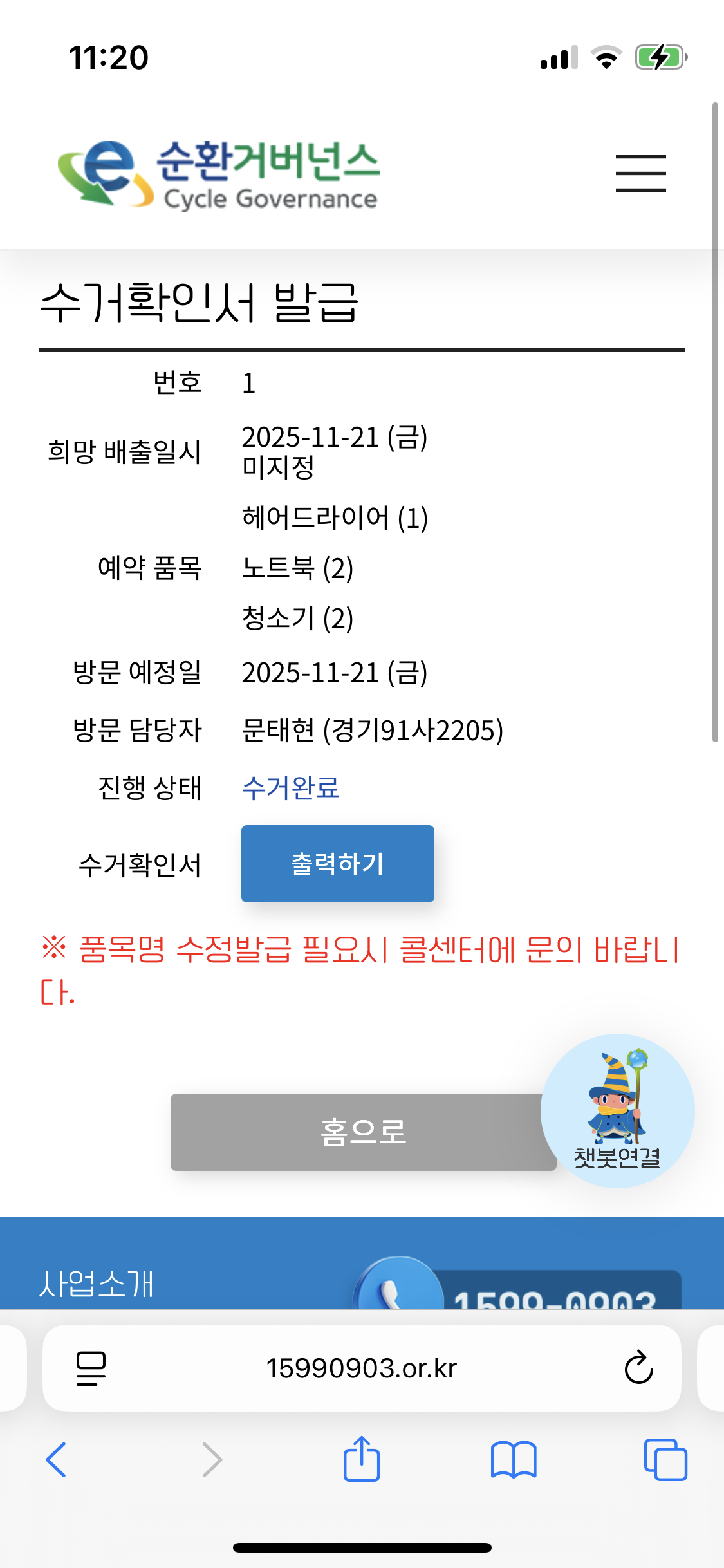The height and width of the screenshot is (1568, 724).
Task: Open the hamburger menu
Action: click(x=640, y=173)
